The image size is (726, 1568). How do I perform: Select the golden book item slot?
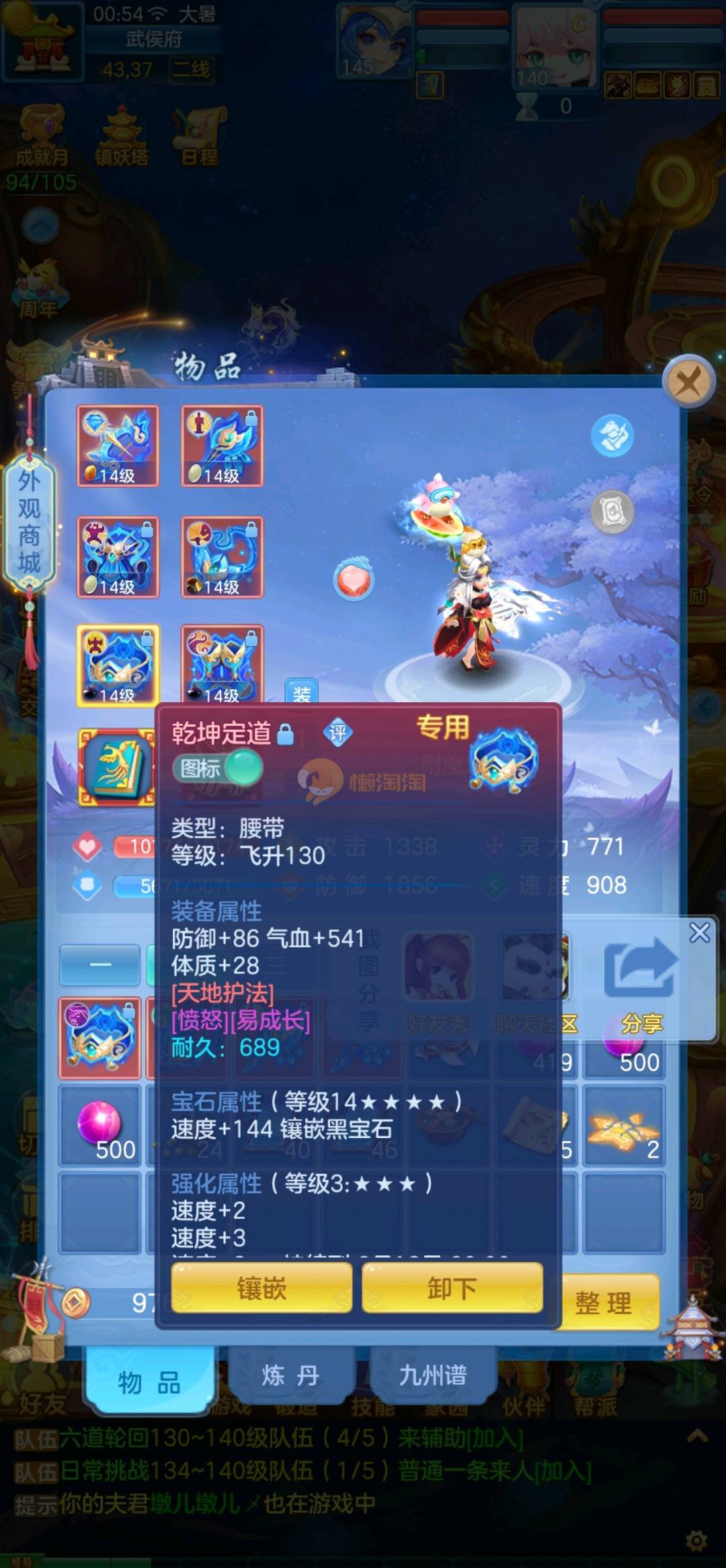pos(116,768)
